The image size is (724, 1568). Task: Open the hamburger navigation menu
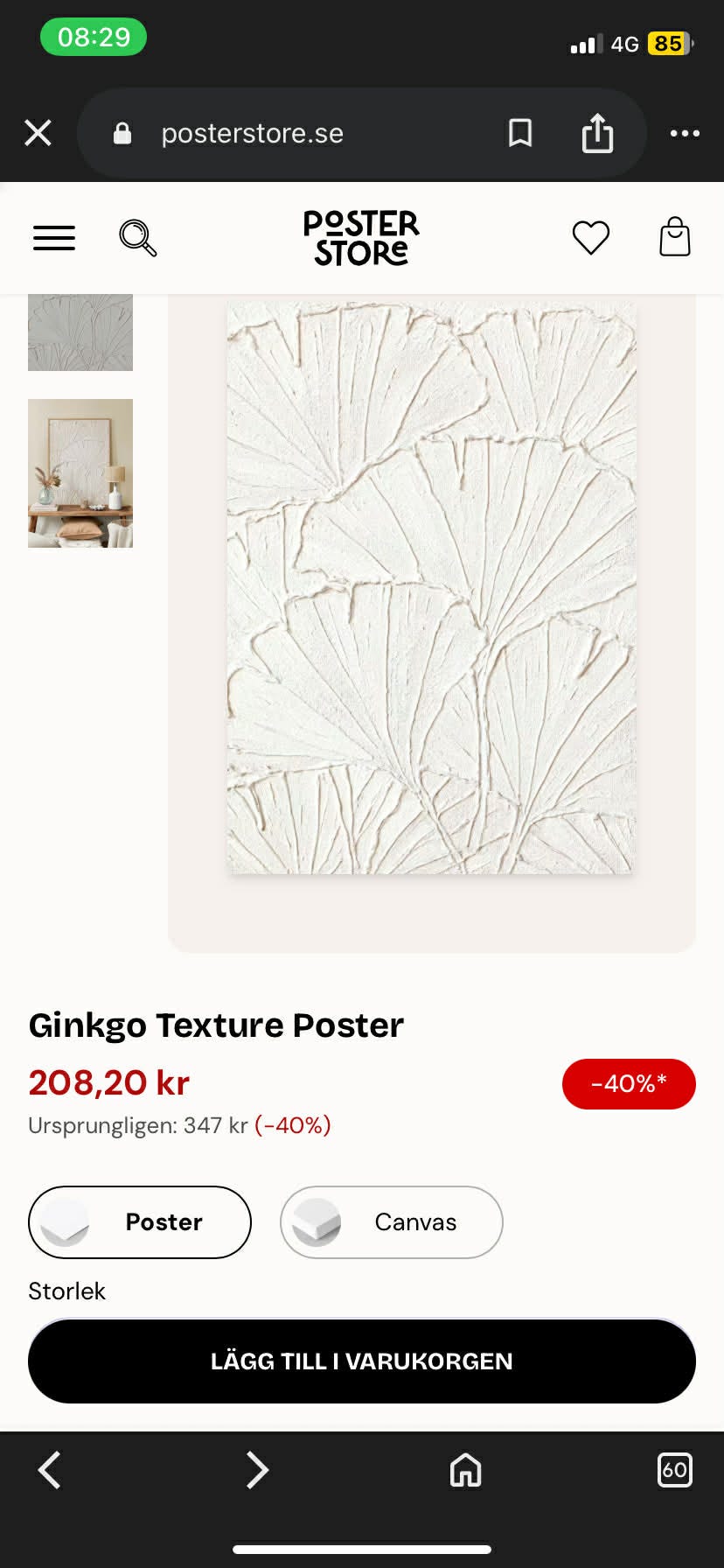click(x=53, y=237)
